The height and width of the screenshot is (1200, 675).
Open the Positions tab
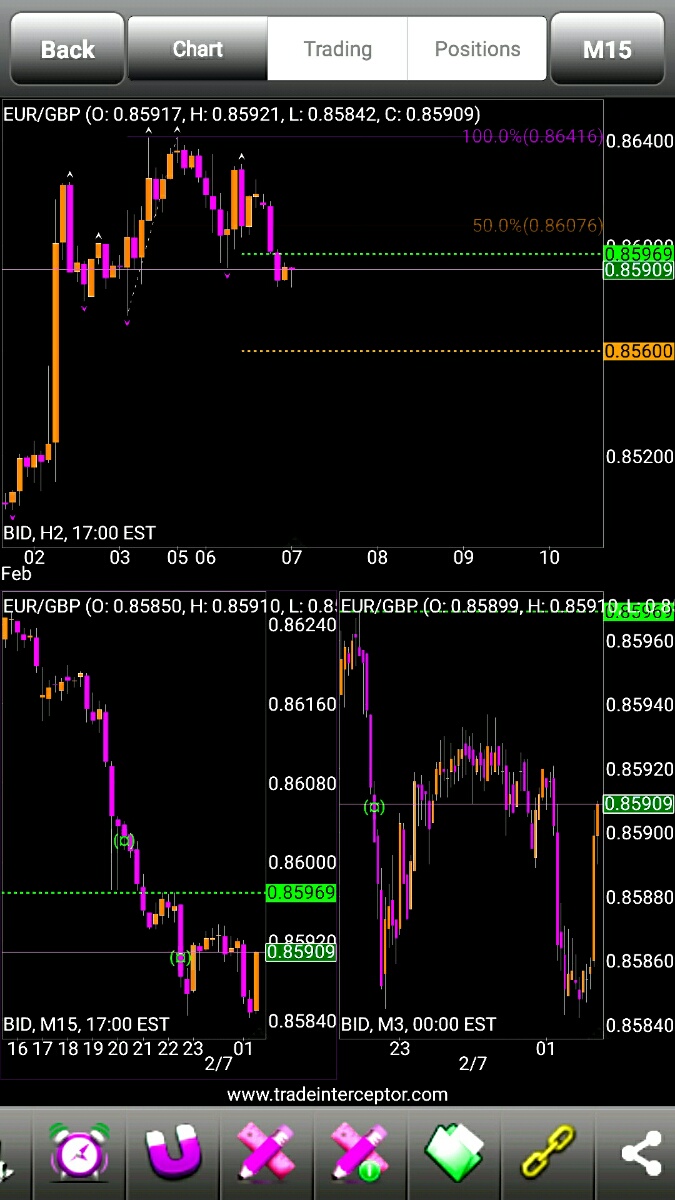point(477,49)
